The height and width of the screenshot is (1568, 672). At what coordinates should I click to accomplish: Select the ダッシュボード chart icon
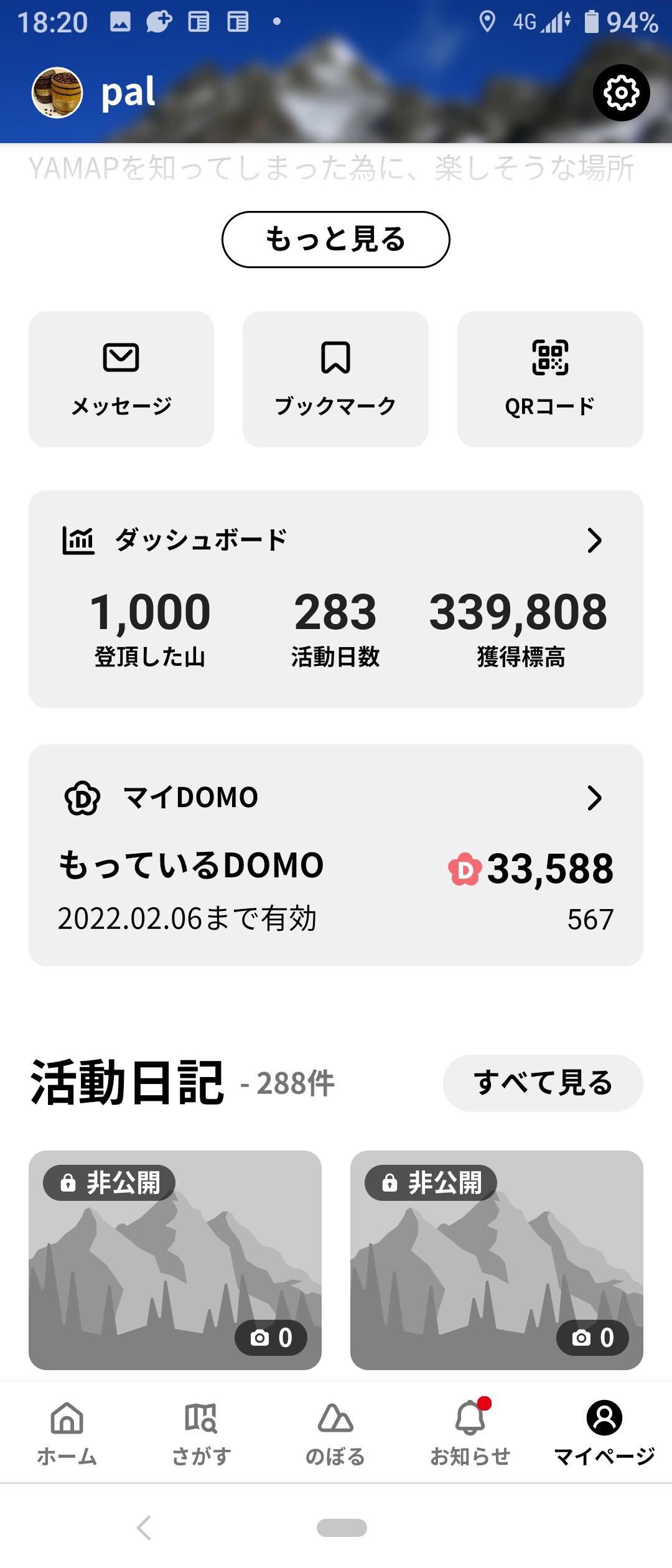[80, 540]
